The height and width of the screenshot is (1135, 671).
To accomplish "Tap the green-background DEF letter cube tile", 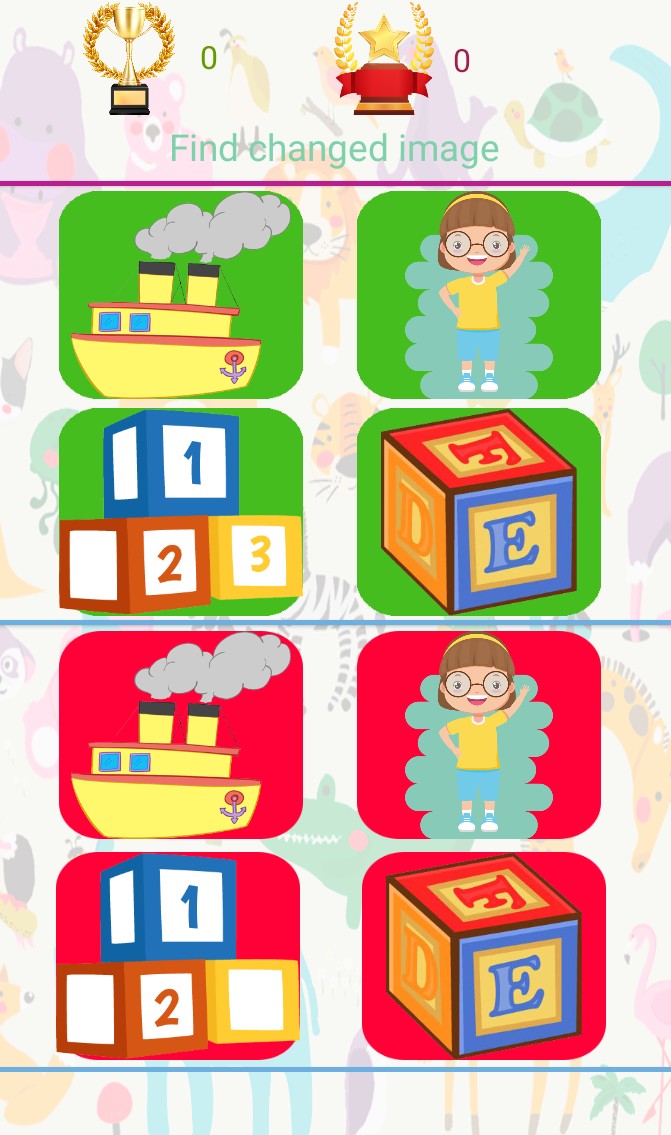I will click(478, 511).
